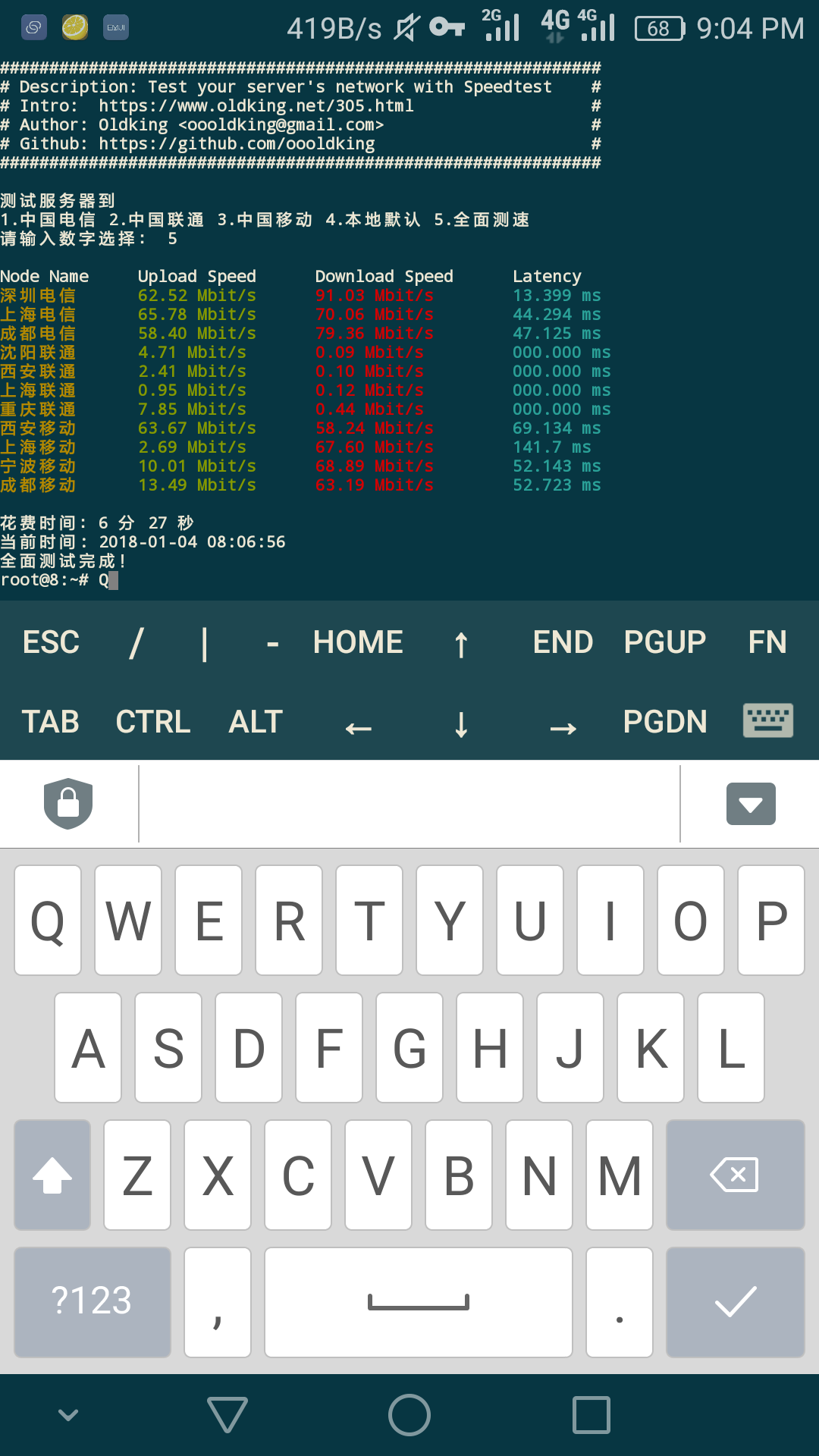The width and height of the screenshot is (819, 1456).
Task: Insert a slash from the terminal toolbar
Action: [136, 642]
